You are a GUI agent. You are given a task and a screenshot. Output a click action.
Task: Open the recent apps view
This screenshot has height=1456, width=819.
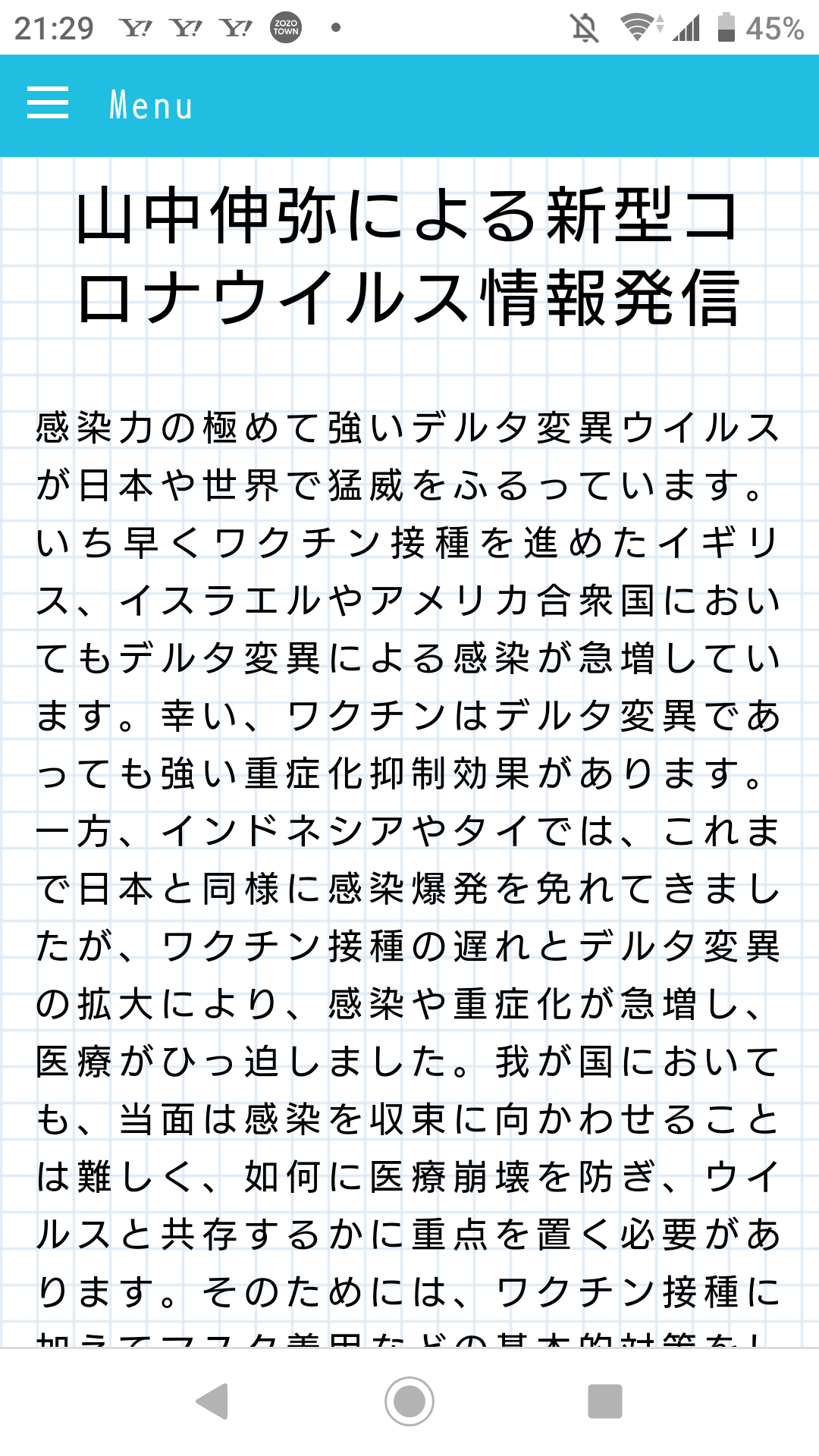(605, 1401)
